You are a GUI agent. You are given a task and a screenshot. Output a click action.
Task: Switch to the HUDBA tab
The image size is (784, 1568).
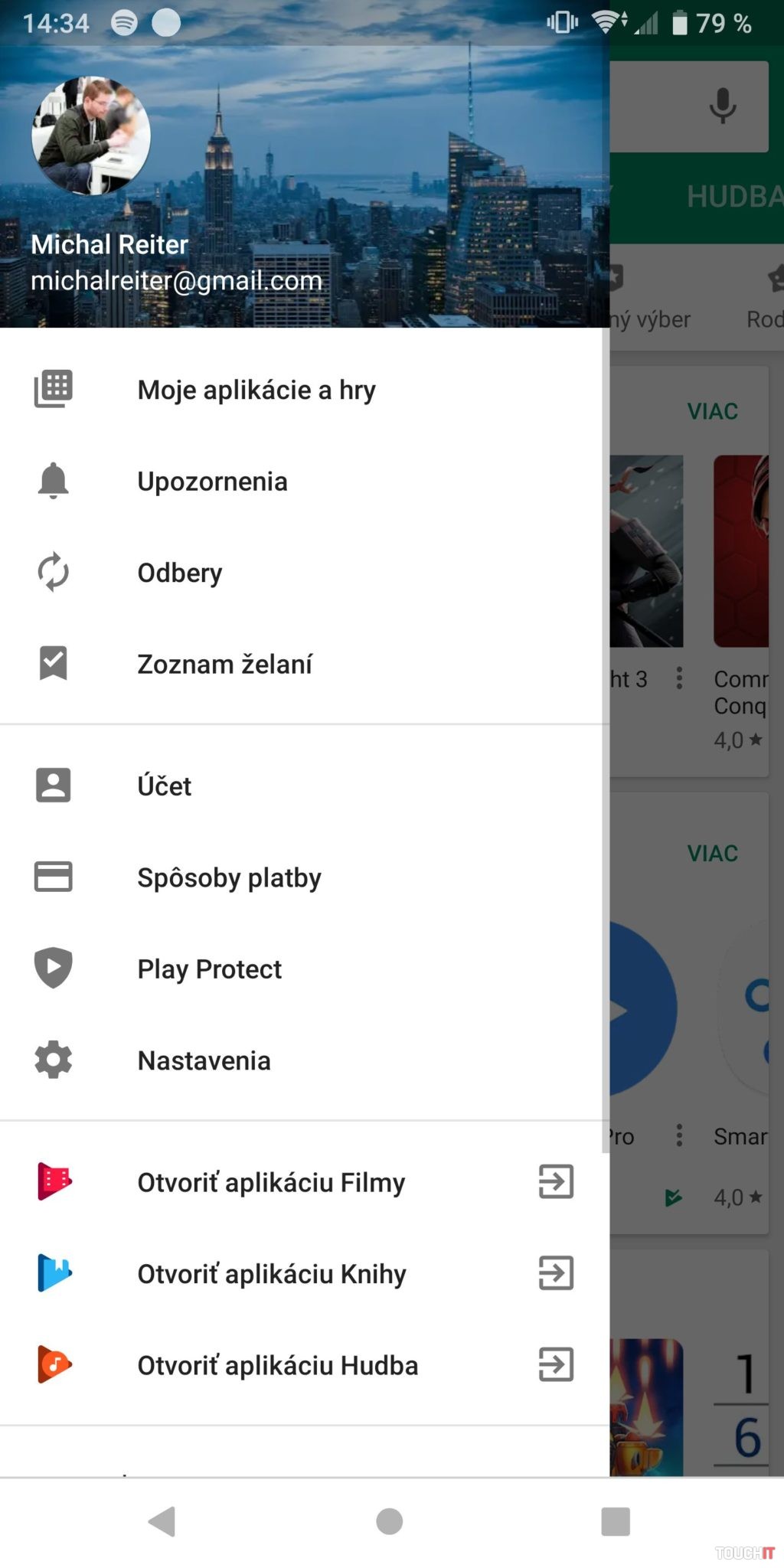(x=733, y=197)
